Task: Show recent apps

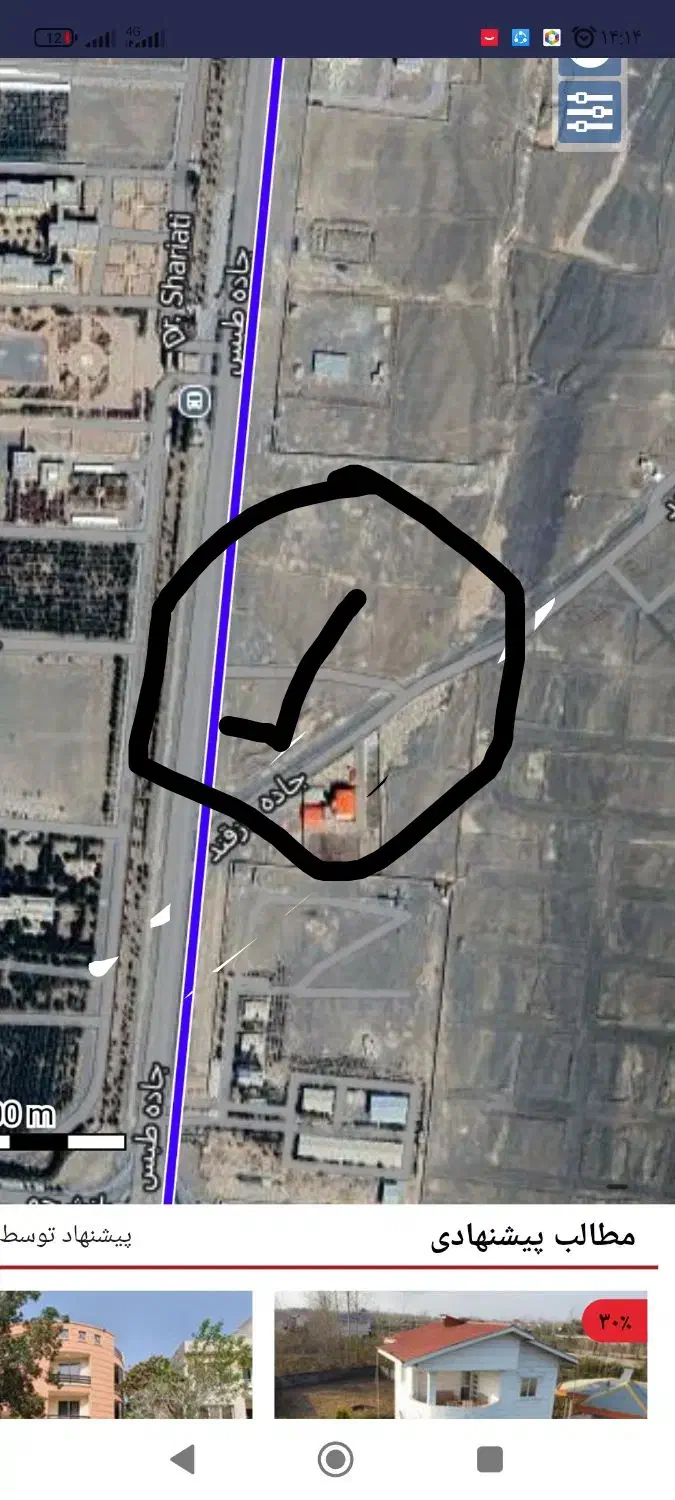Action: (x=490, y=1460)
